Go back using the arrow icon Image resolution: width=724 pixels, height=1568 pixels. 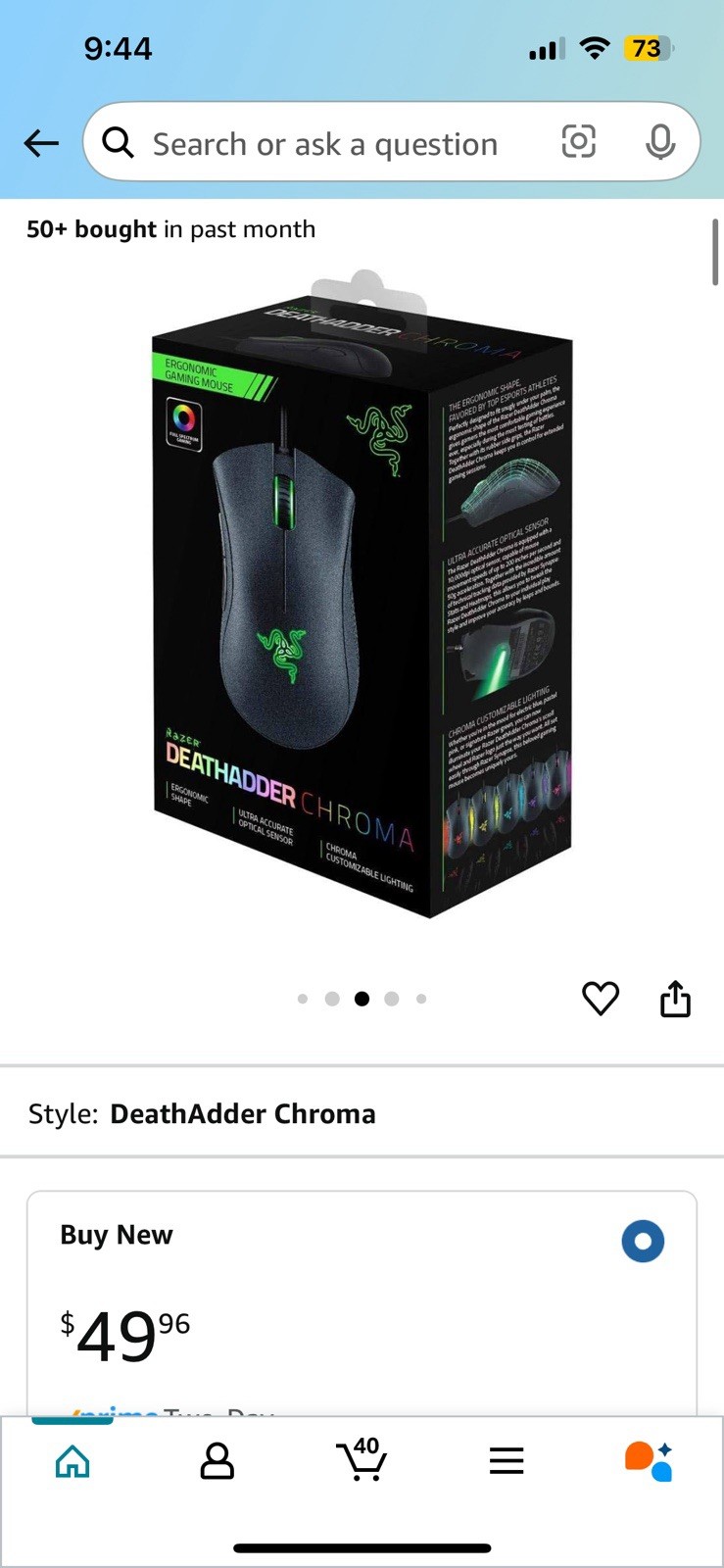41,143
